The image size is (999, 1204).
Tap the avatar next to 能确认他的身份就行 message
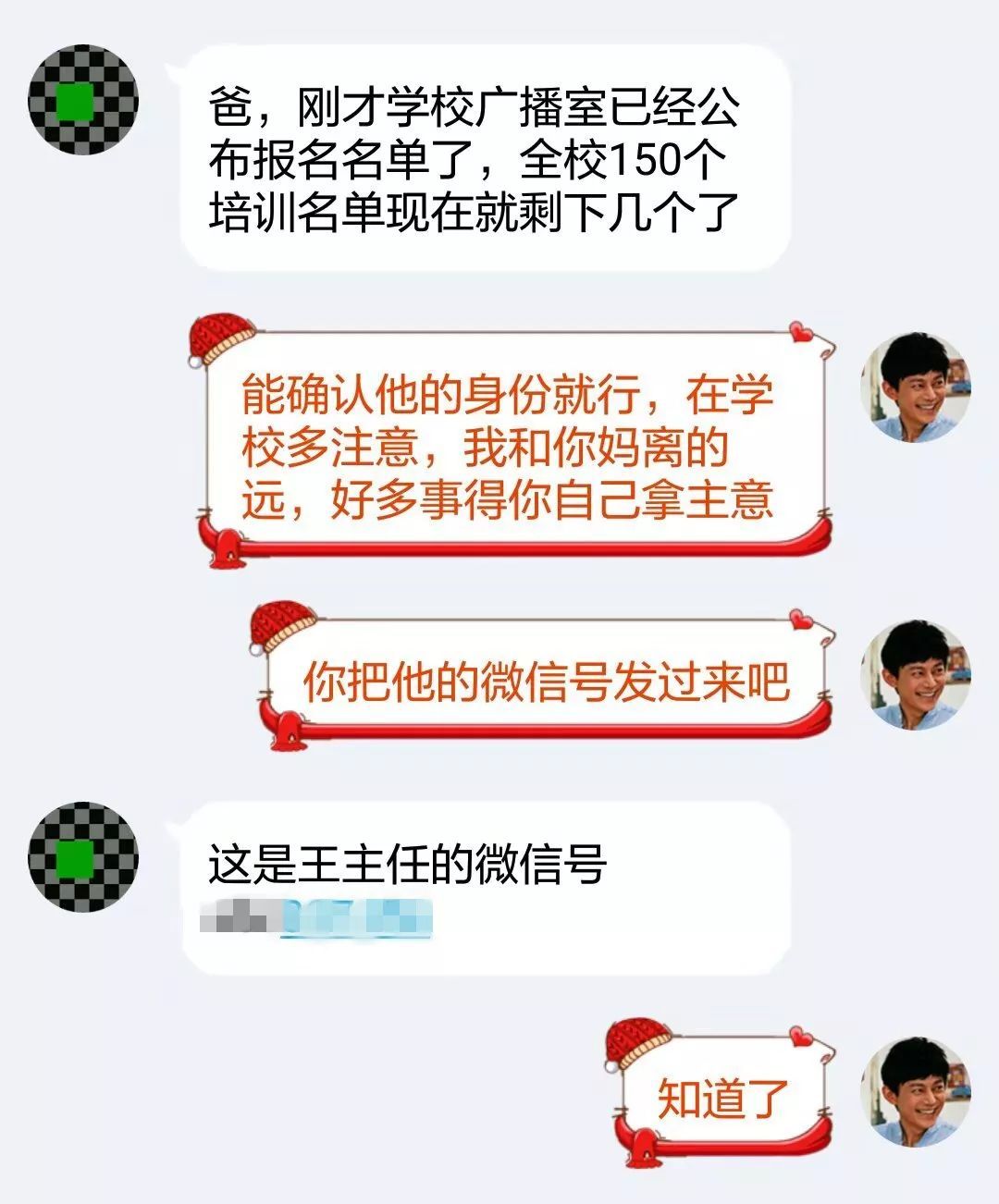pos(916,387)
